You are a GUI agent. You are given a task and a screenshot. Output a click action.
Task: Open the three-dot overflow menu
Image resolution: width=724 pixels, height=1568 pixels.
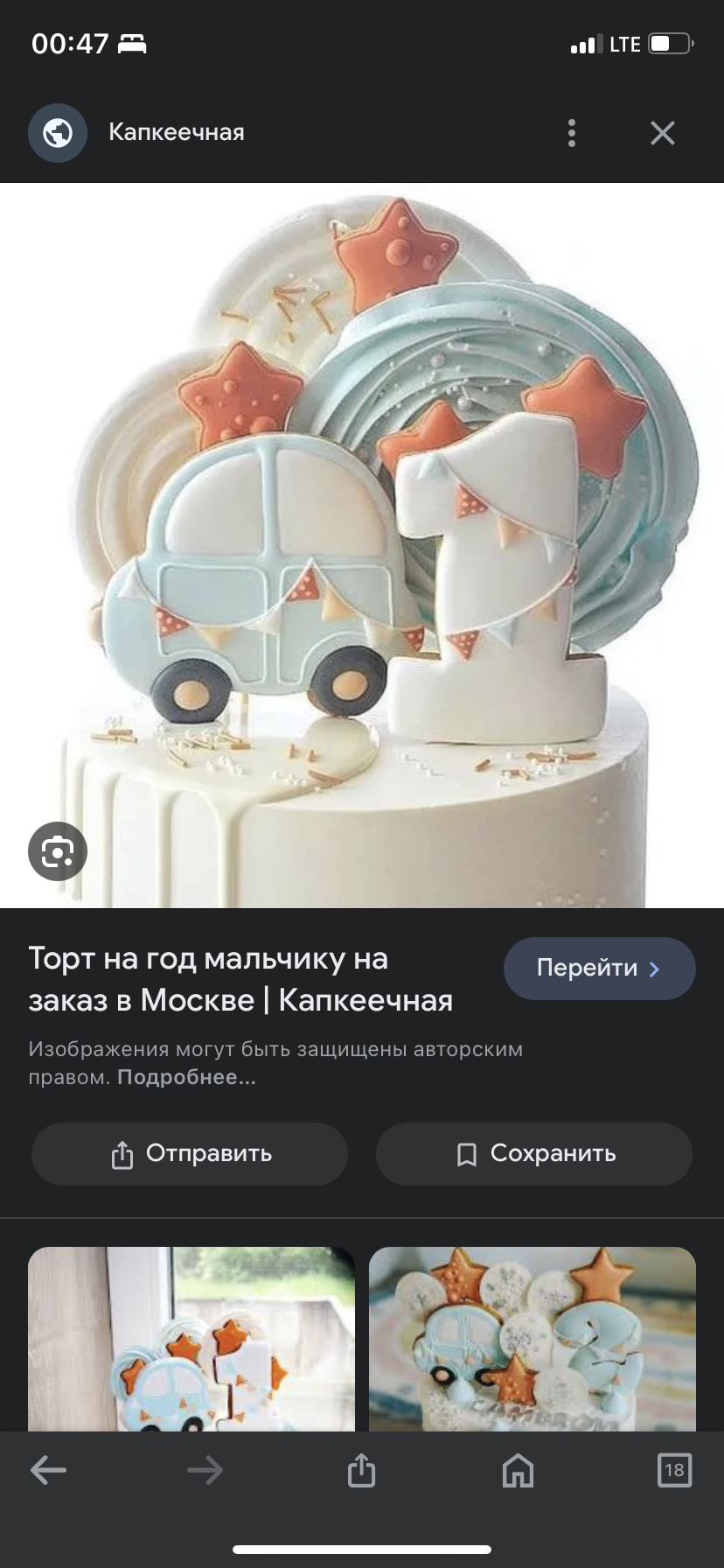(x=571, y=133)
